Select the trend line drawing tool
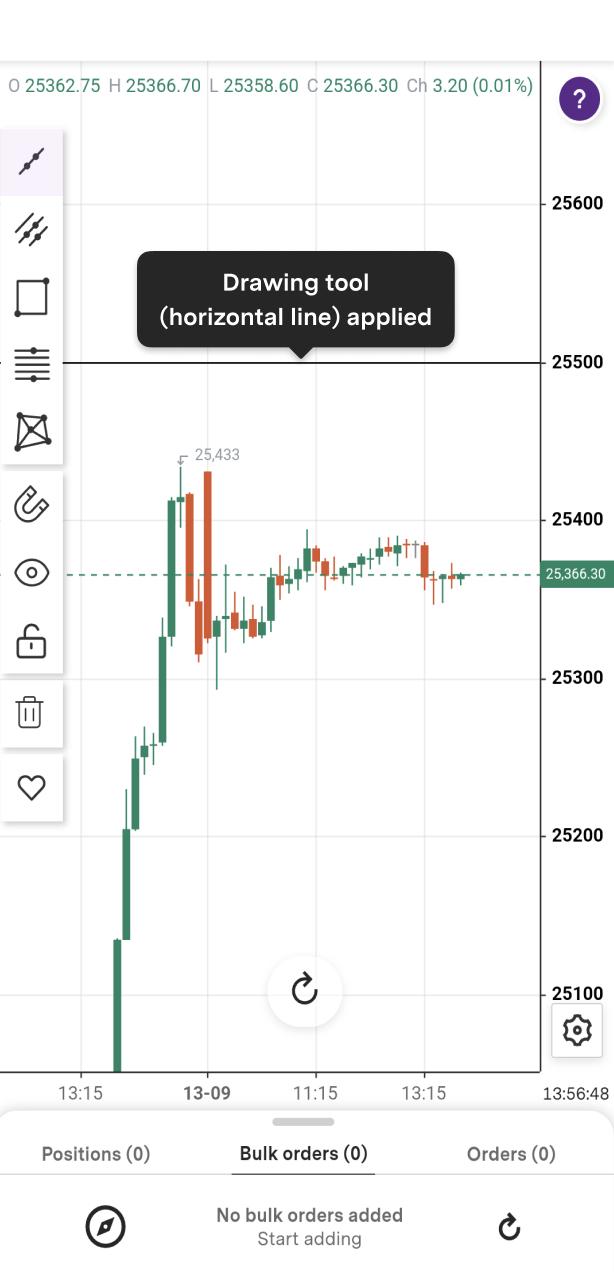Viewport: 614px width, 1272px height. (32, 161)
